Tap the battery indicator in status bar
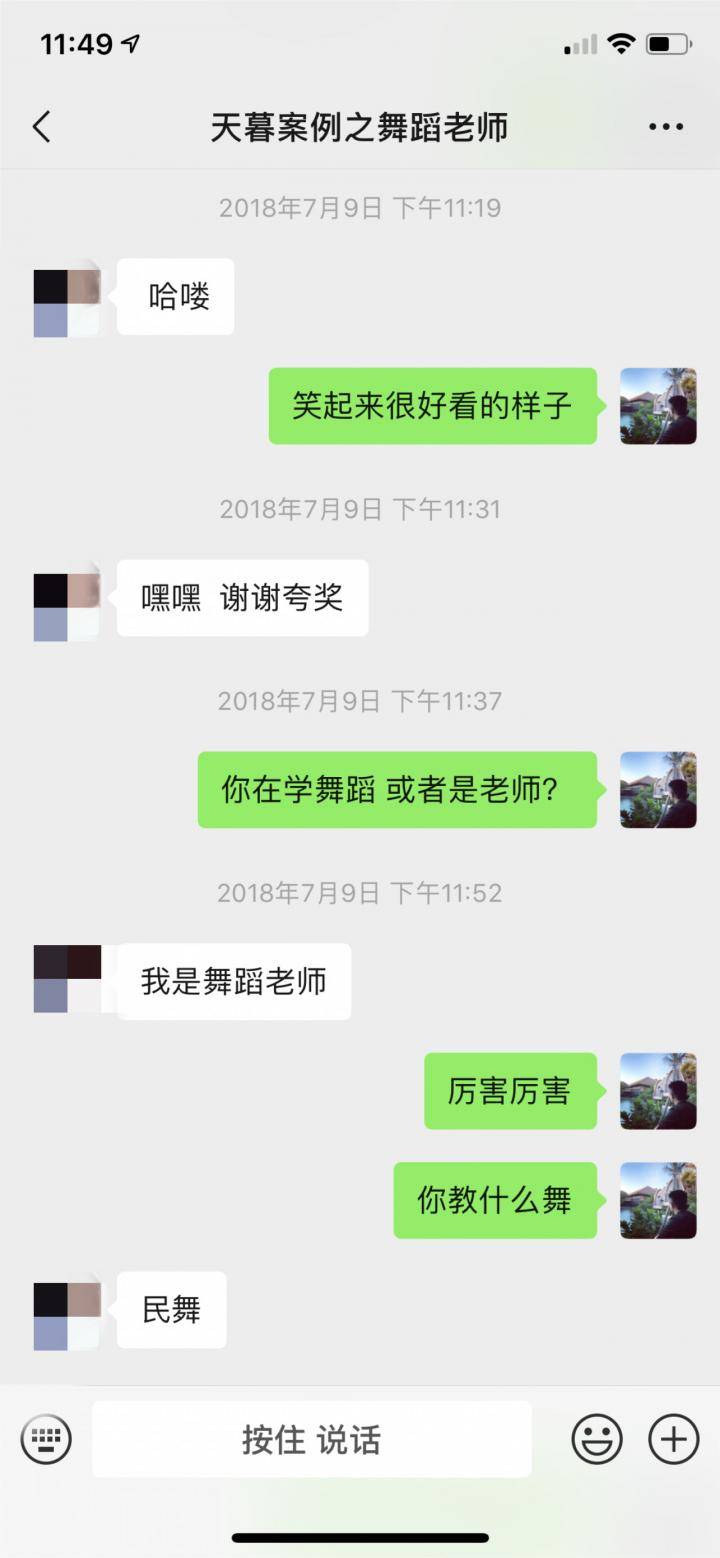 [x=671, y=43]
